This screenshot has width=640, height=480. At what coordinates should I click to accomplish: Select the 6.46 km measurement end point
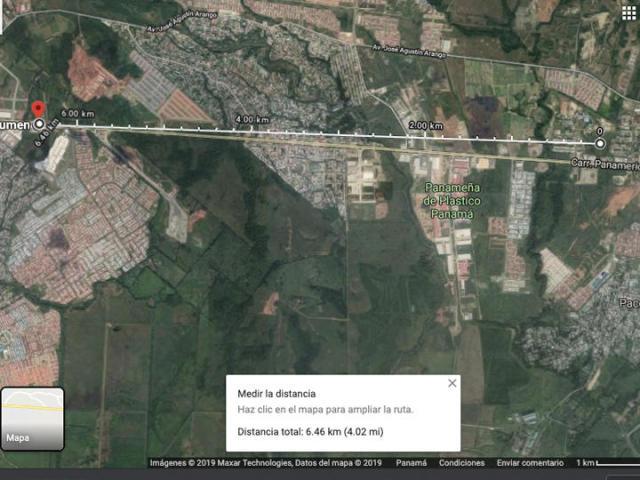coord(40,124)
